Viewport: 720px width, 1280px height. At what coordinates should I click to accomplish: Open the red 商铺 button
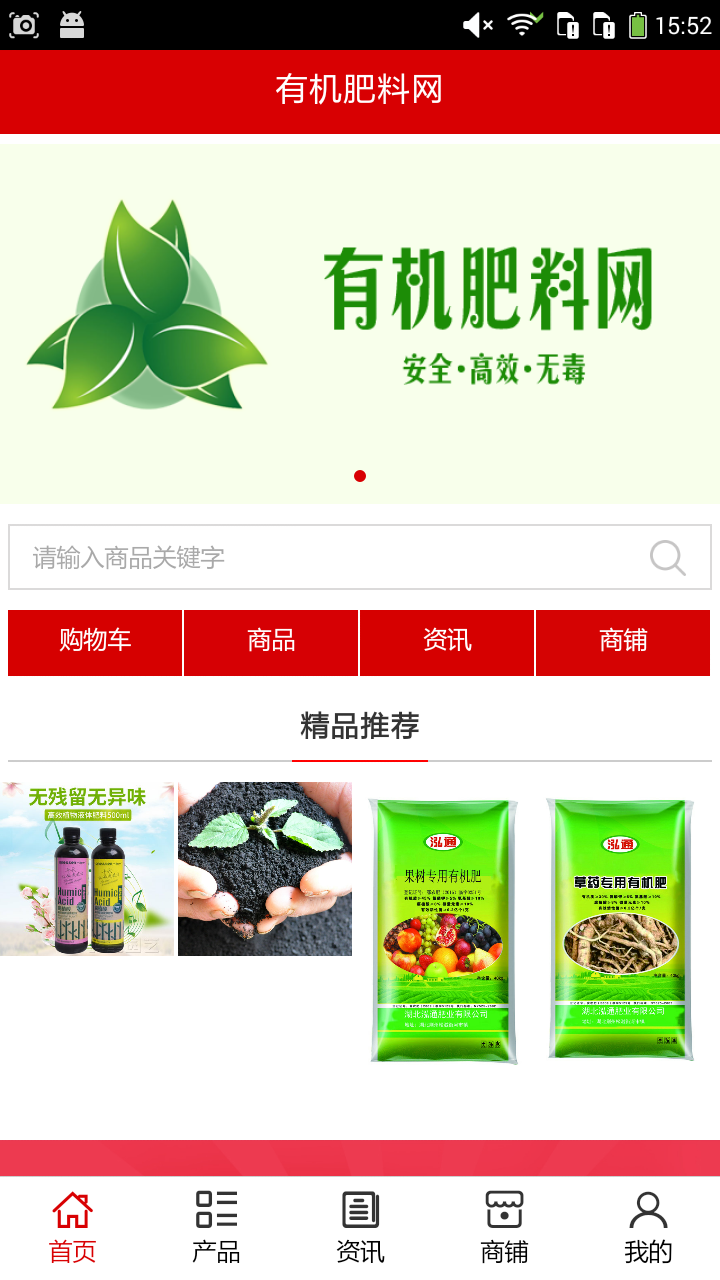click(623, 642)
